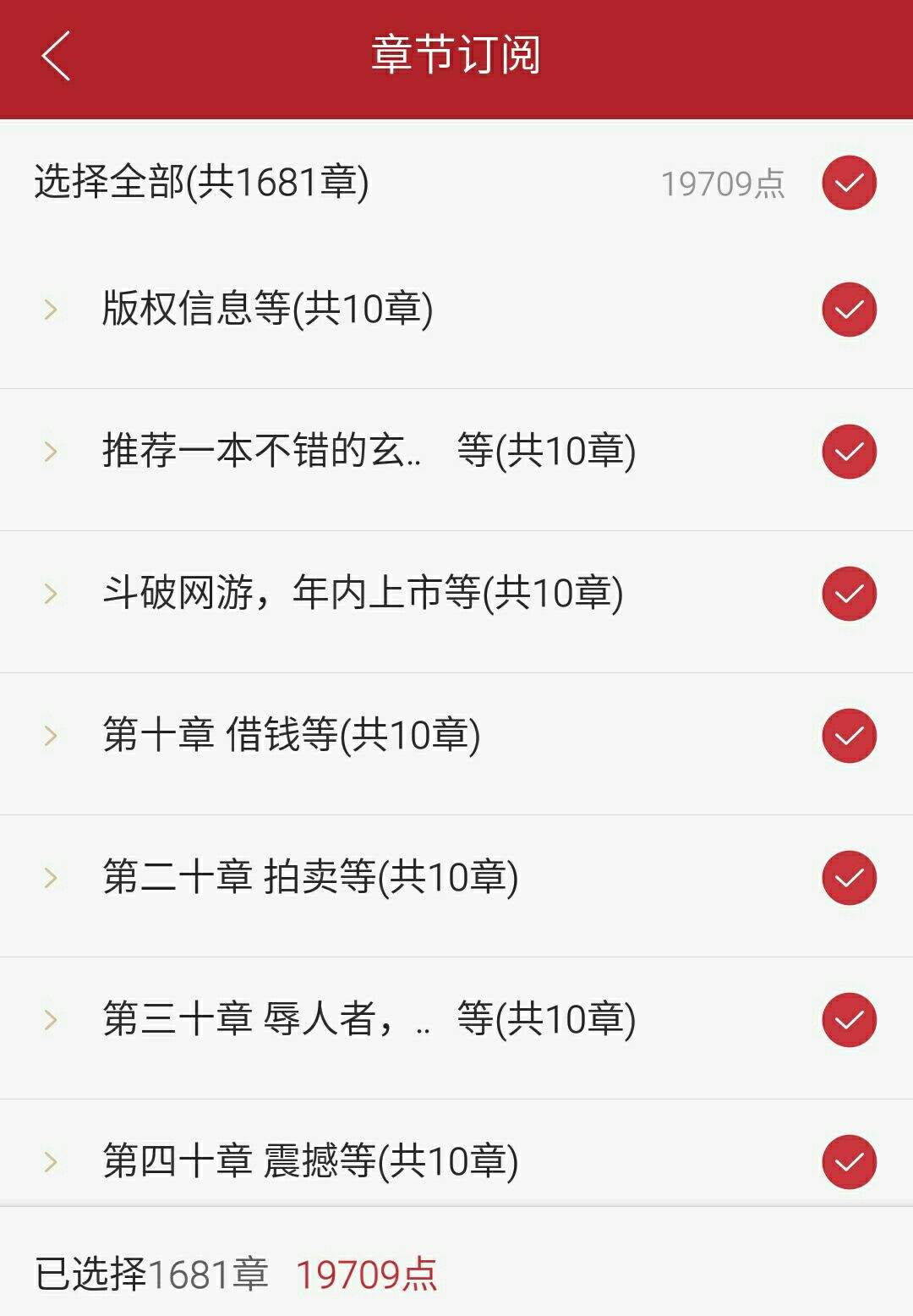Go back from 章节订阅 page
913x1316 pixels.
point(56,56)
